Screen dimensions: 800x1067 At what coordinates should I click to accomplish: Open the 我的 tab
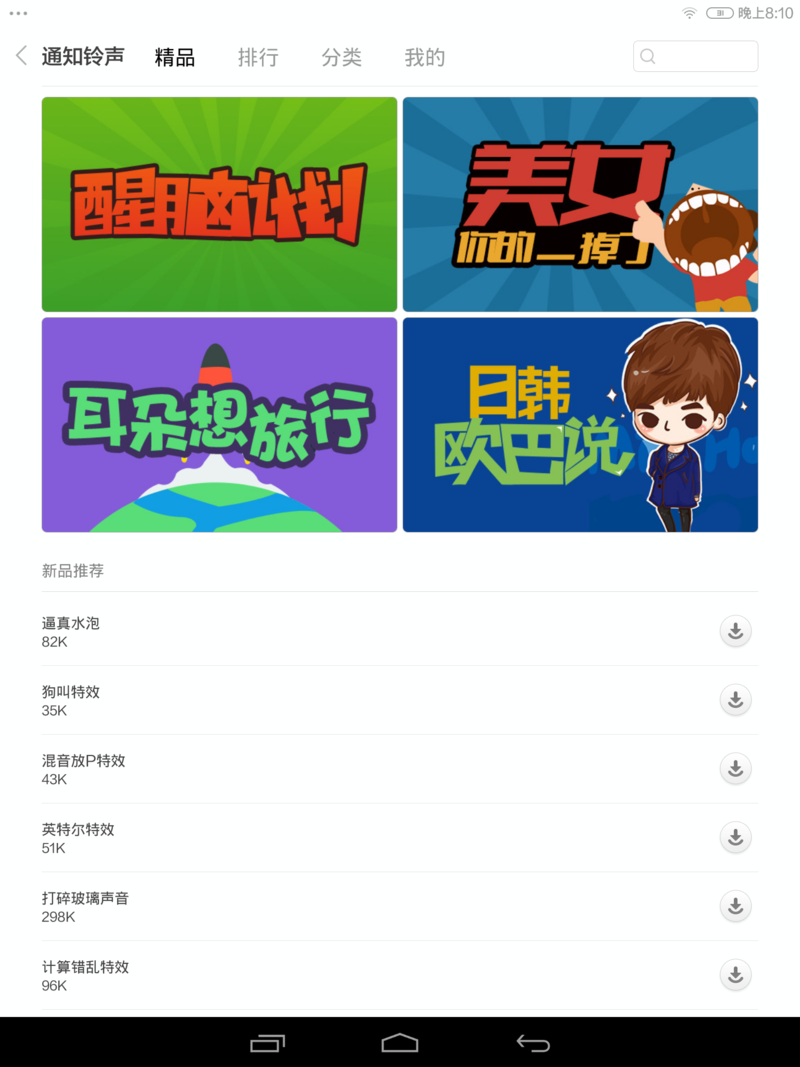point(424,57)
